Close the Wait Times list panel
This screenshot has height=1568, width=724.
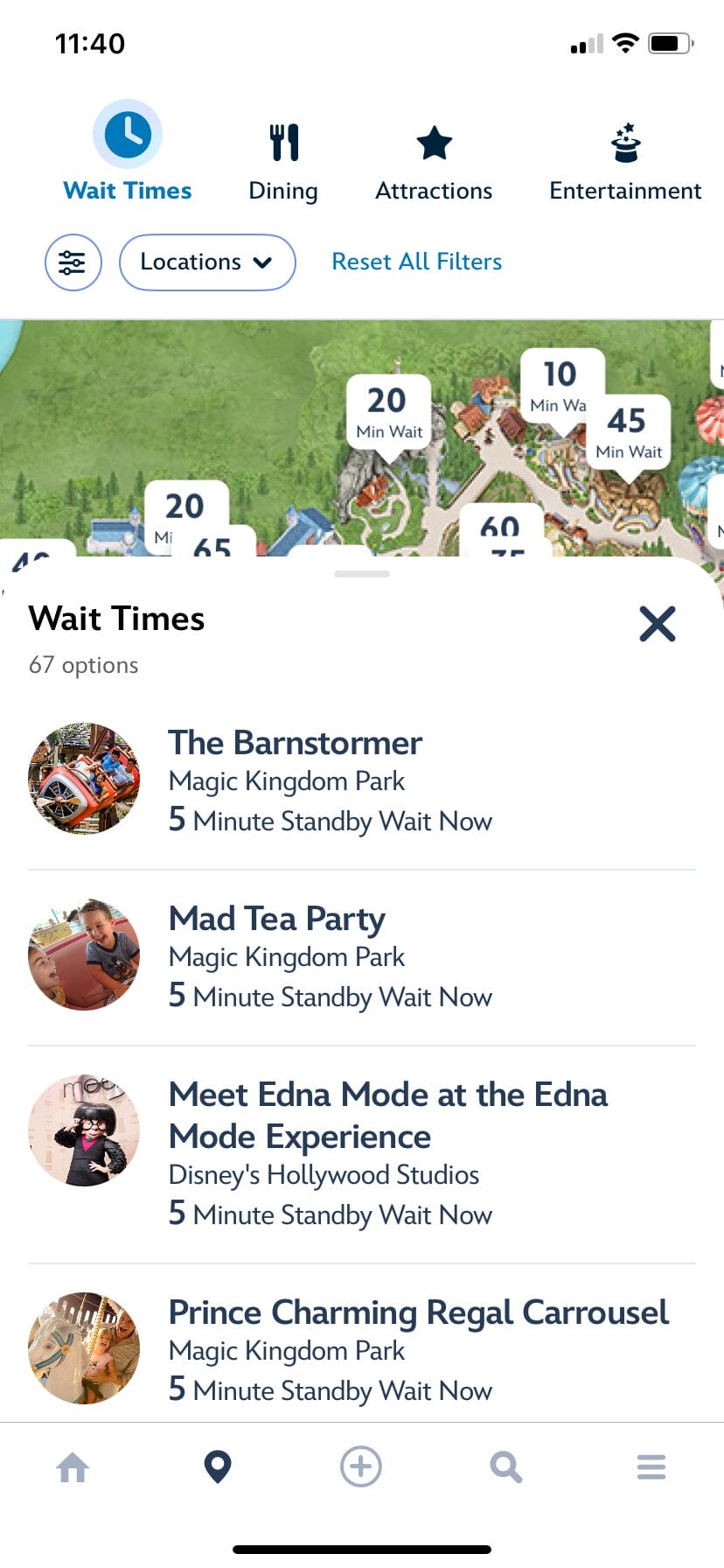(658, 624)
